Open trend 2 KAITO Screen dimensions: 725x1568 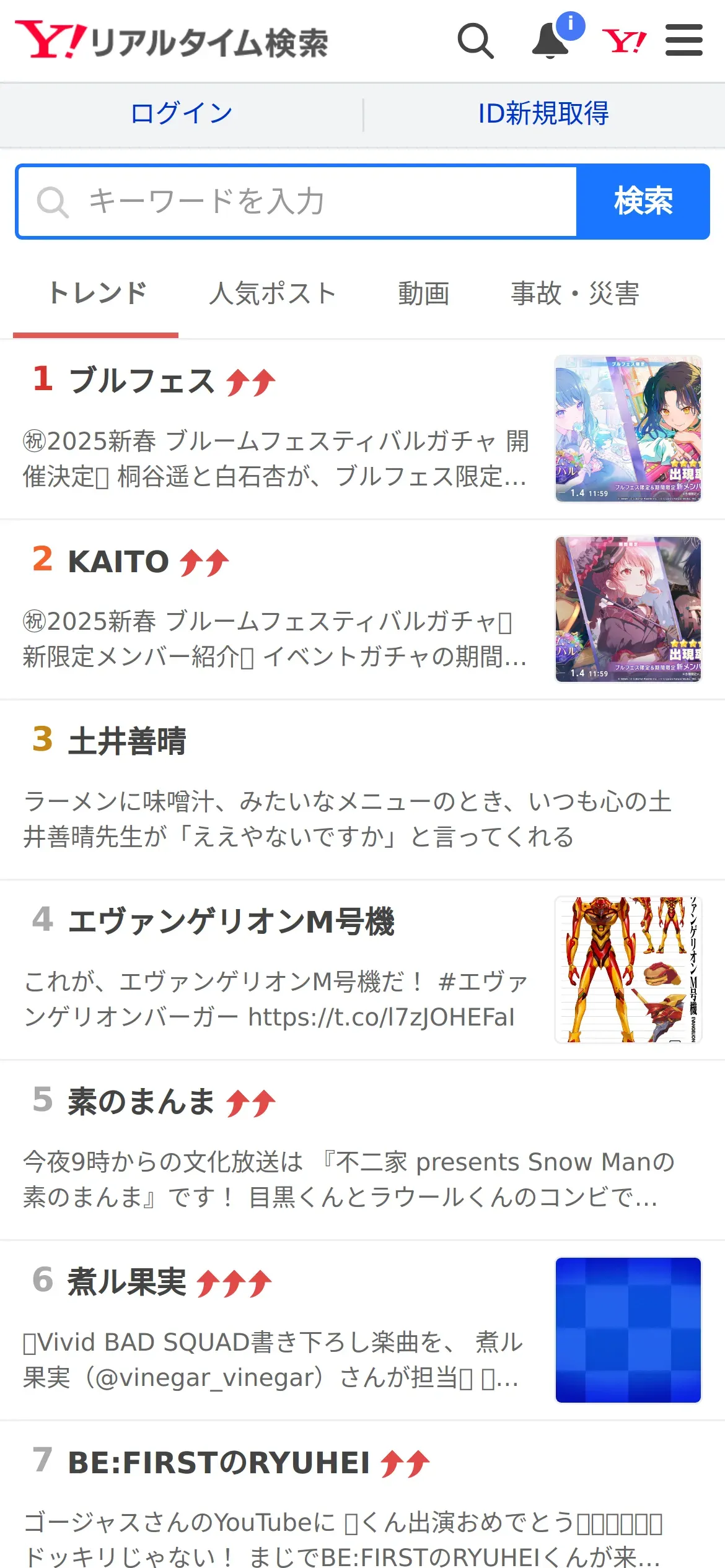[362, 610]
